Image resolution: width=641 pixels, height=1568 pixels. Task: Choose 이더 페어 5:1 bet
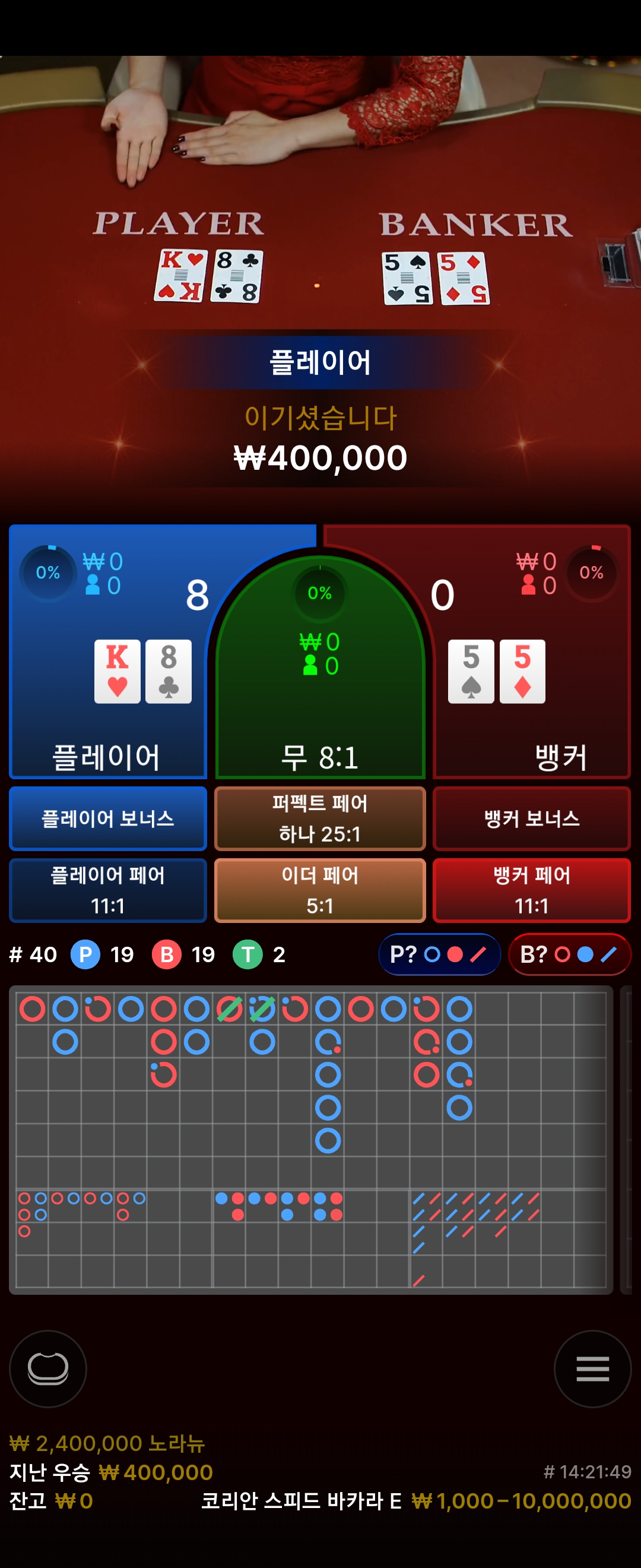[320, 890]
